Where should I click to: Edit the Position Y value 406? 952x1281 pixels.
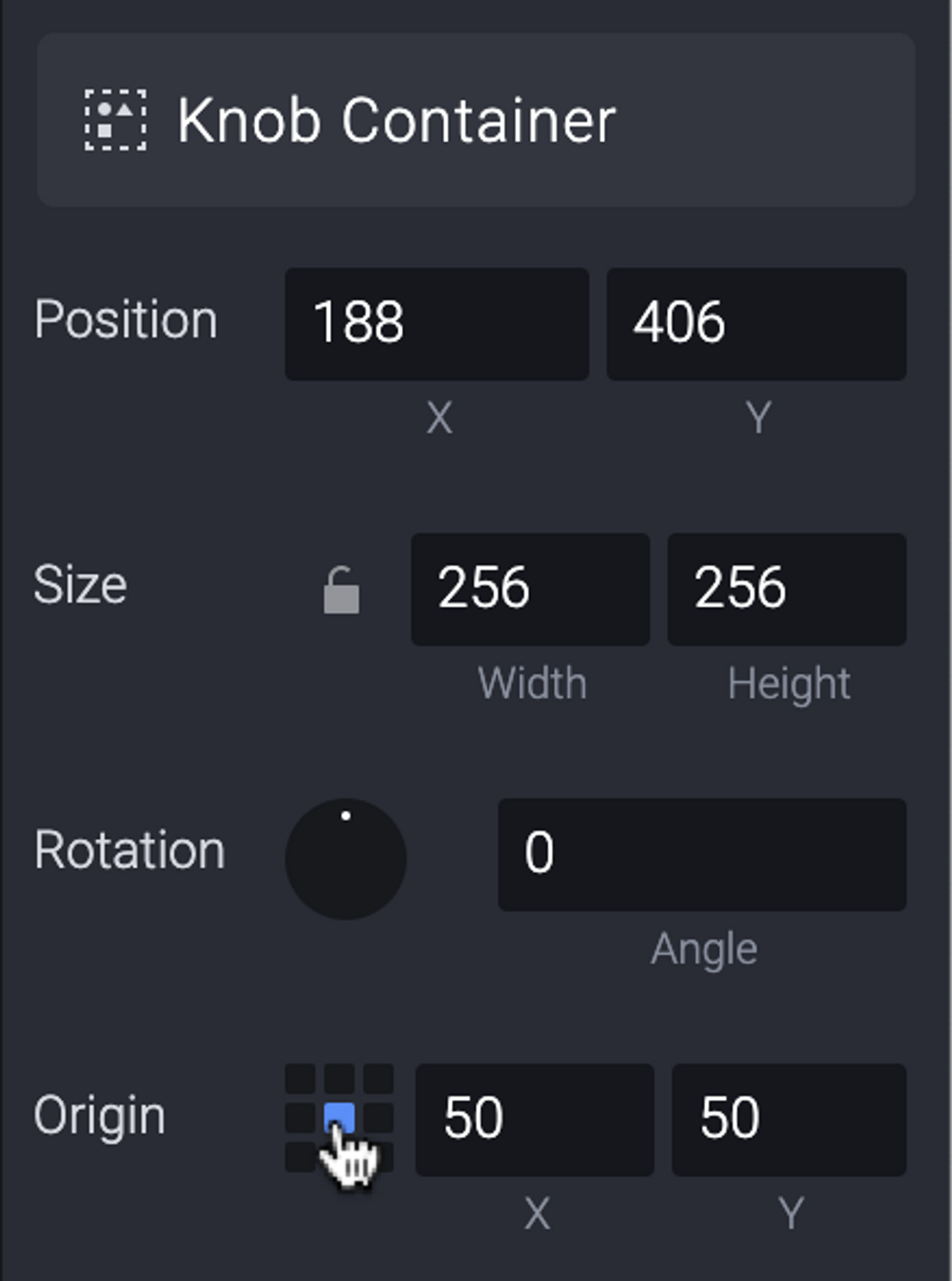(x=756, y=324)
